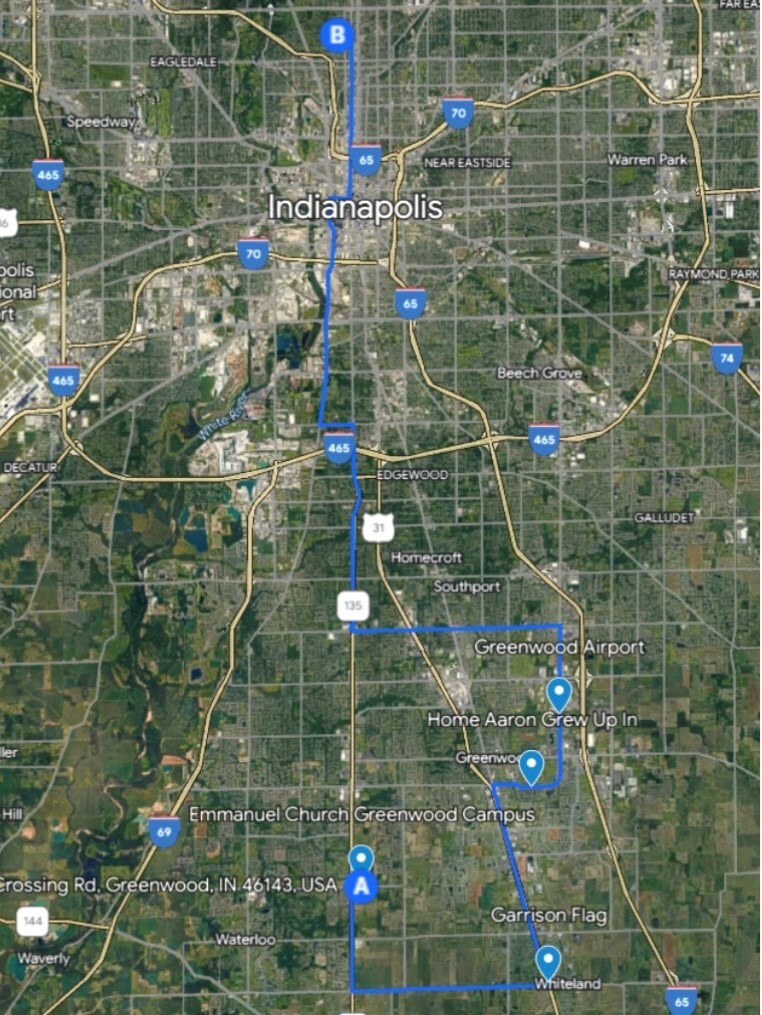The width and height of the screenshot is (762, 1015).
Task: Tap route destination marker B
Action: (x=337, y=37)
